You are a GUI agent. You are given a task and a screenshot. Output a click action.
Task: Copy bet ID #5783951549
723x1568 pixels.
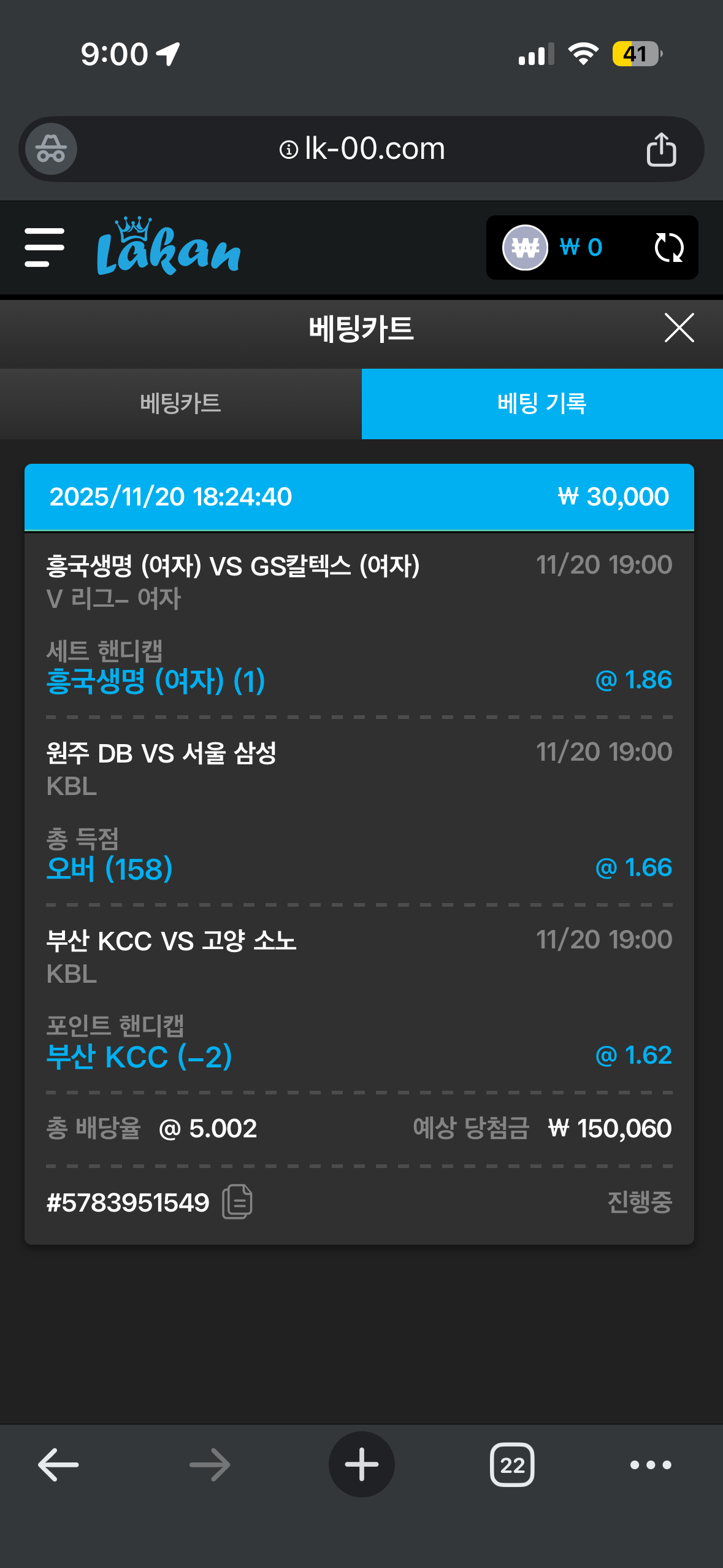pyautogui.click(x=237, y=1202)
